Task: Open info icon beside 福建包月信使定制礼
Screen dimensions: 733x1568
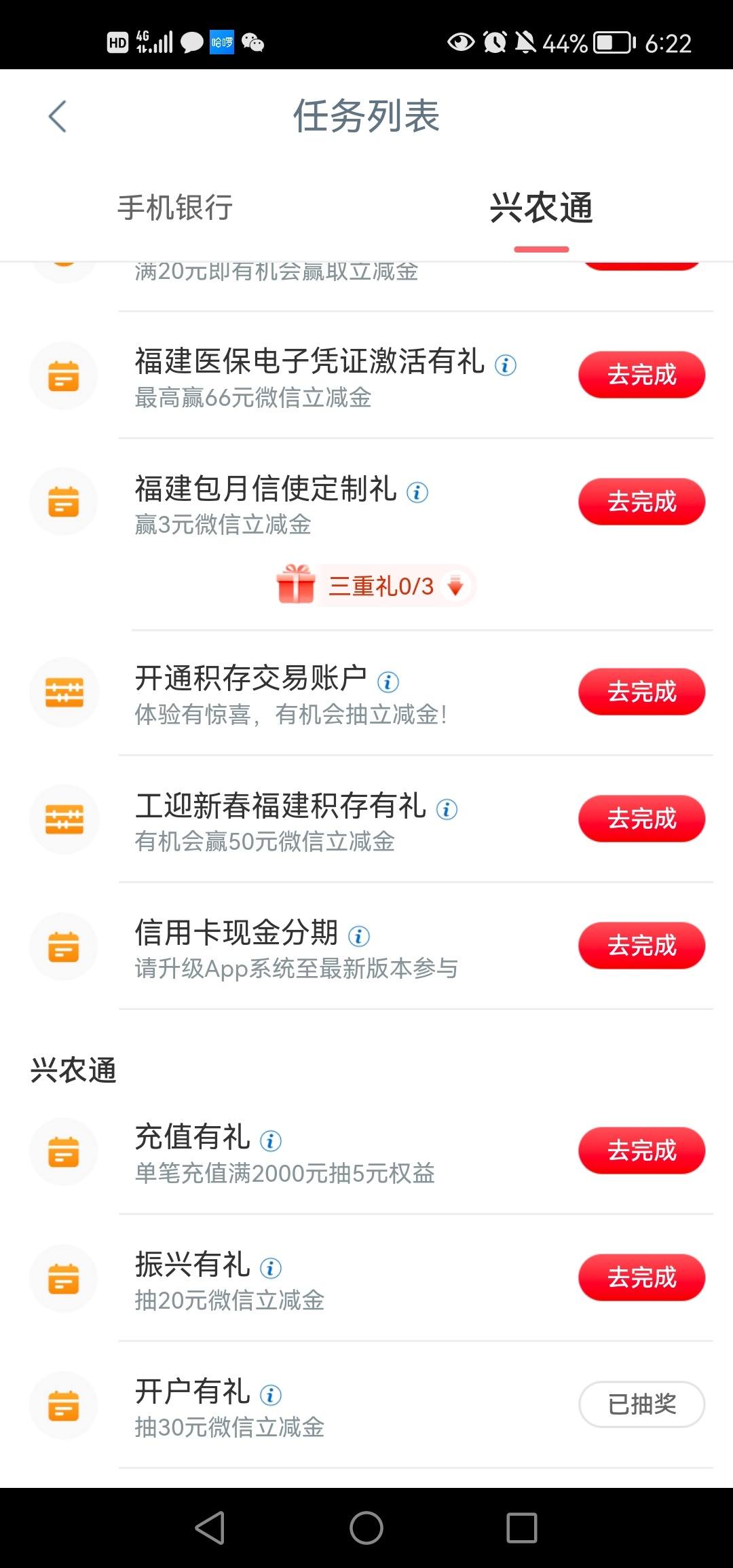Action: point(417,492)
